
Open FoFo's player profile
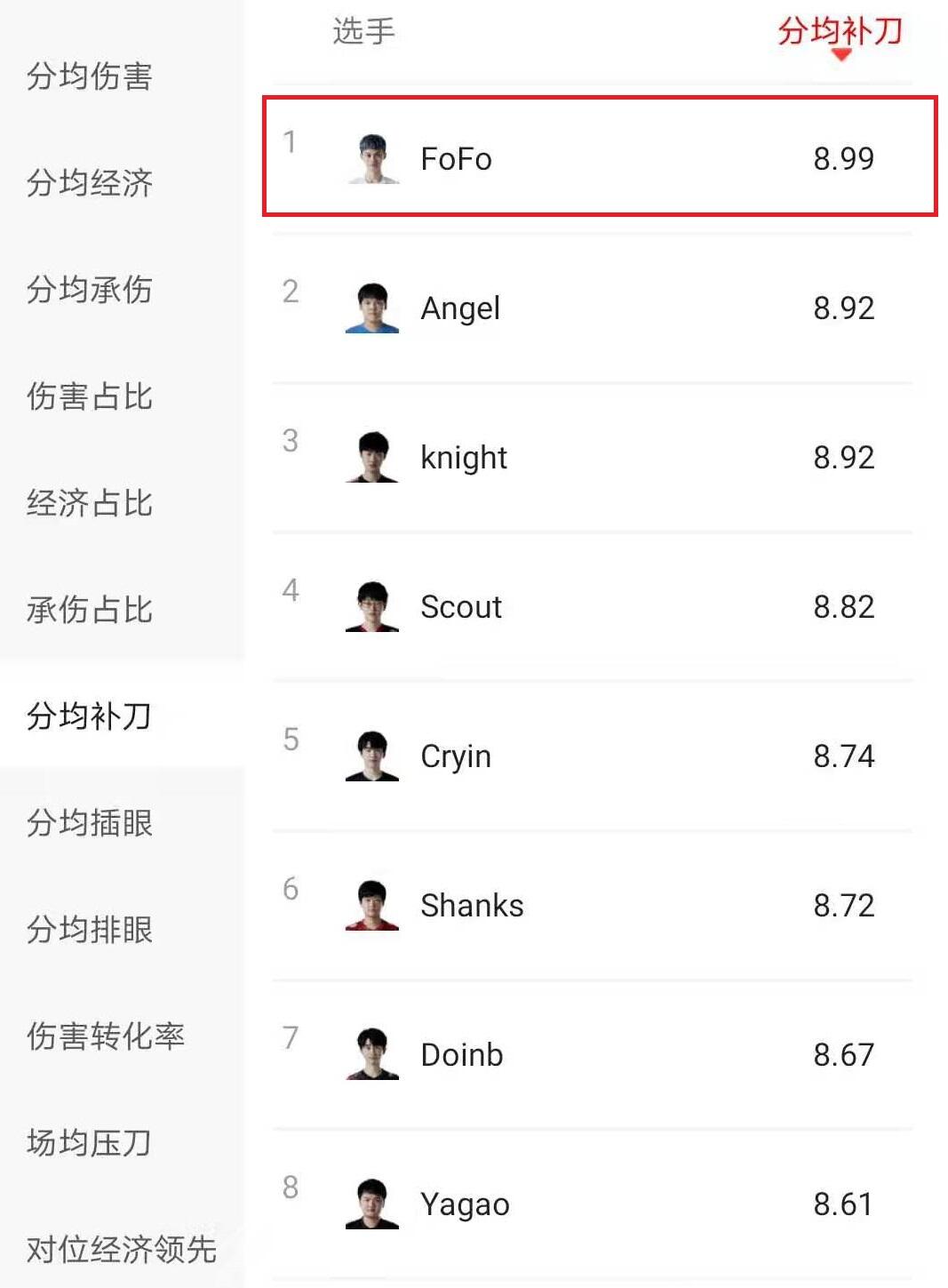click(456, 159)
